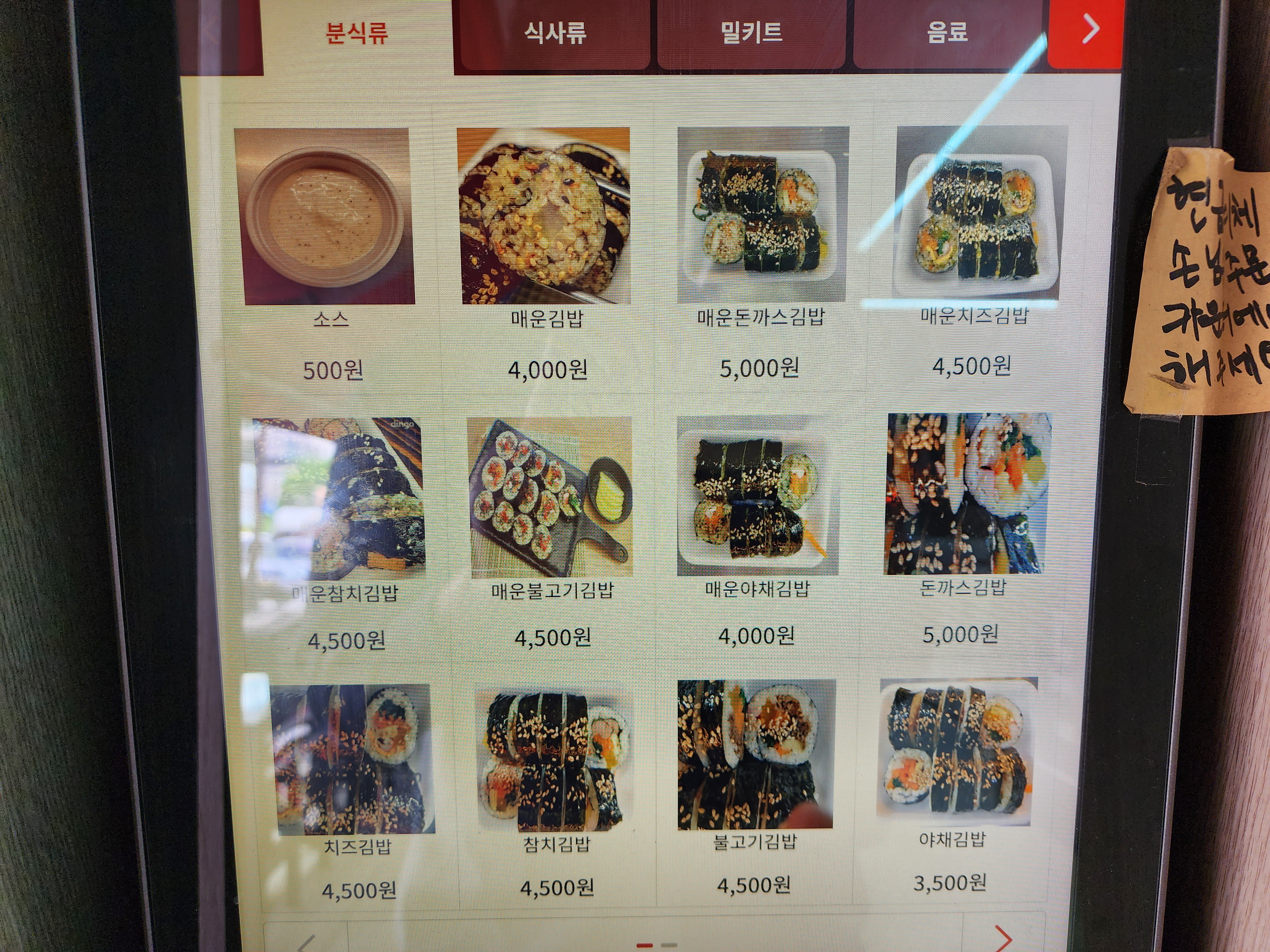Switch to the 밀키트 tab
This screenshot has width=1270, height=952.
[x=751, y=32]
